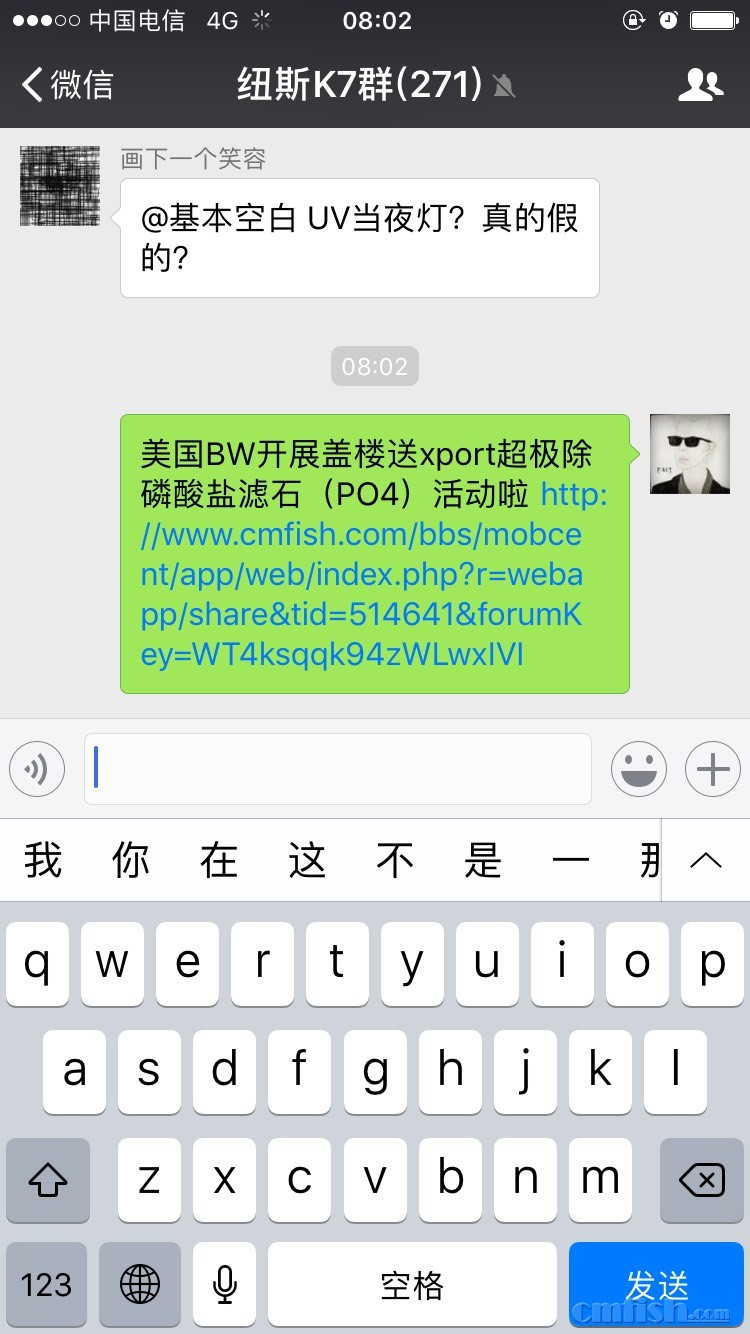
Task: Open the plus attachment menu
Action: point(712,769)
